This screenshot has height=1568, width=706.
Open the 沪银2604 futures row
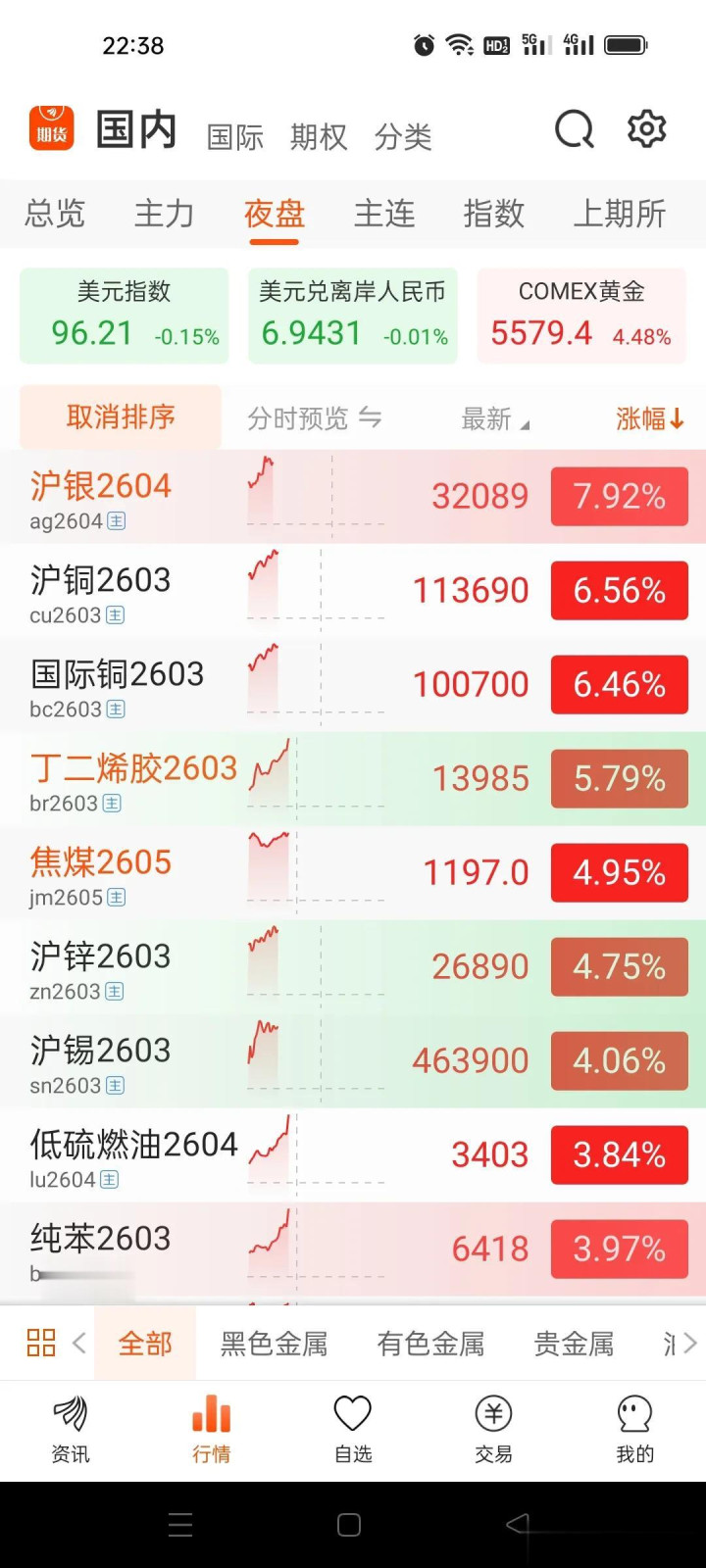point(353,497)
